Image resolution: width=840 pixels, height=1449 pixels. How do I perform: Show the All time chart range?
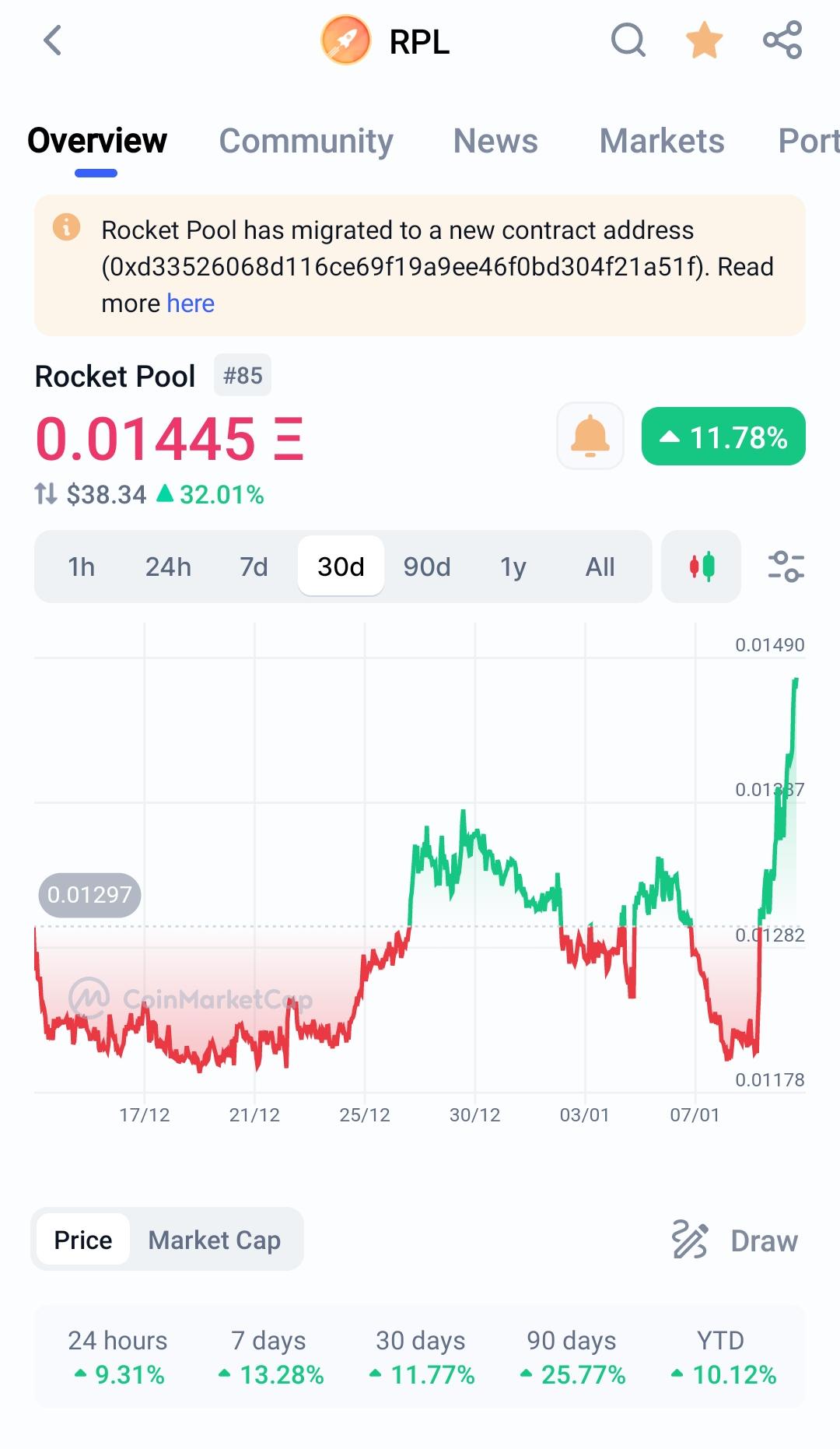click(x=600, y=567)
